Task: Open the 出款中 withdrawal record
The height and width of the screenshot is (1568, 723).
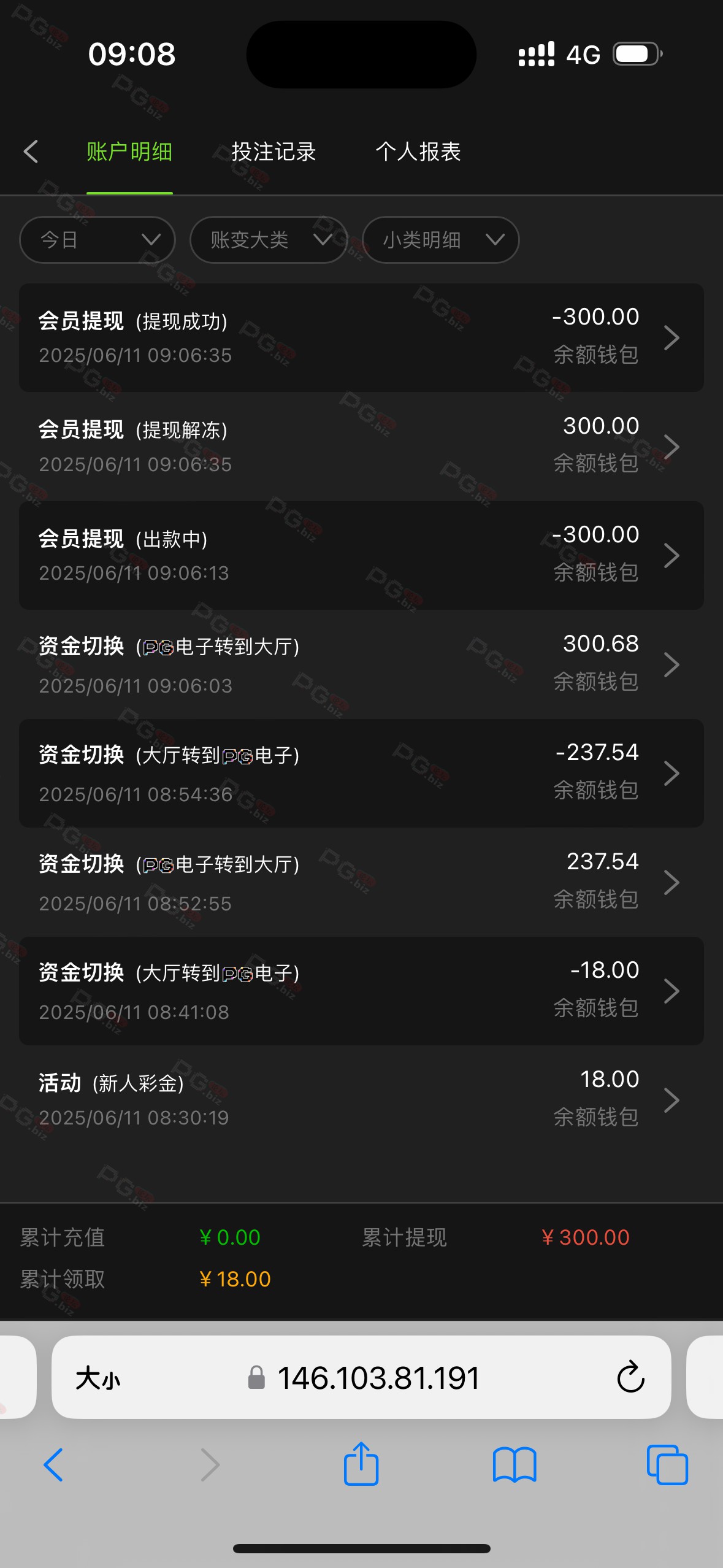Action: tap(361, 555)
